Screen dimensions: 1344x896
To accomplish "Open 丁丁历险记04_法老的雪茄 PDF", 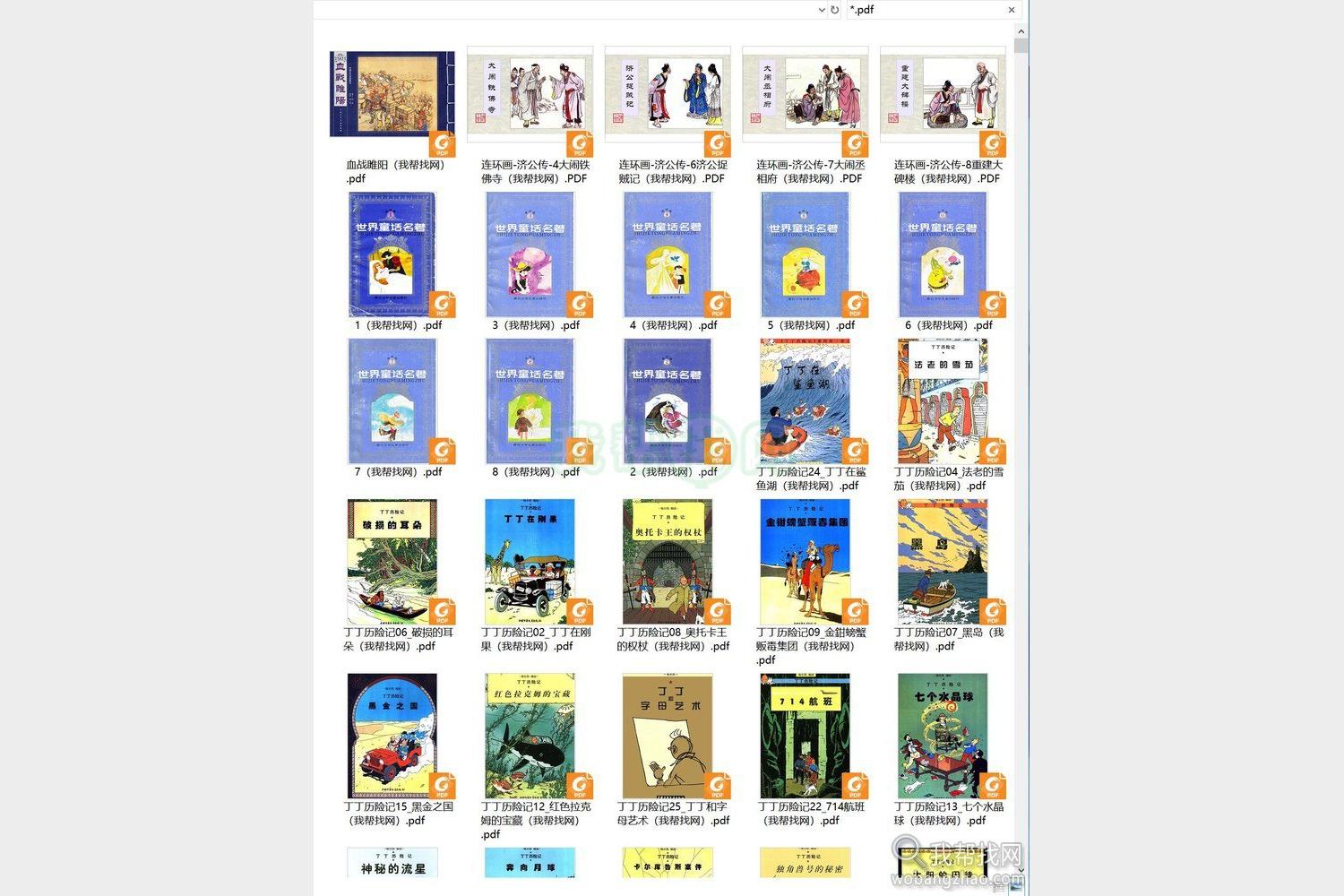I will [943, 401].
